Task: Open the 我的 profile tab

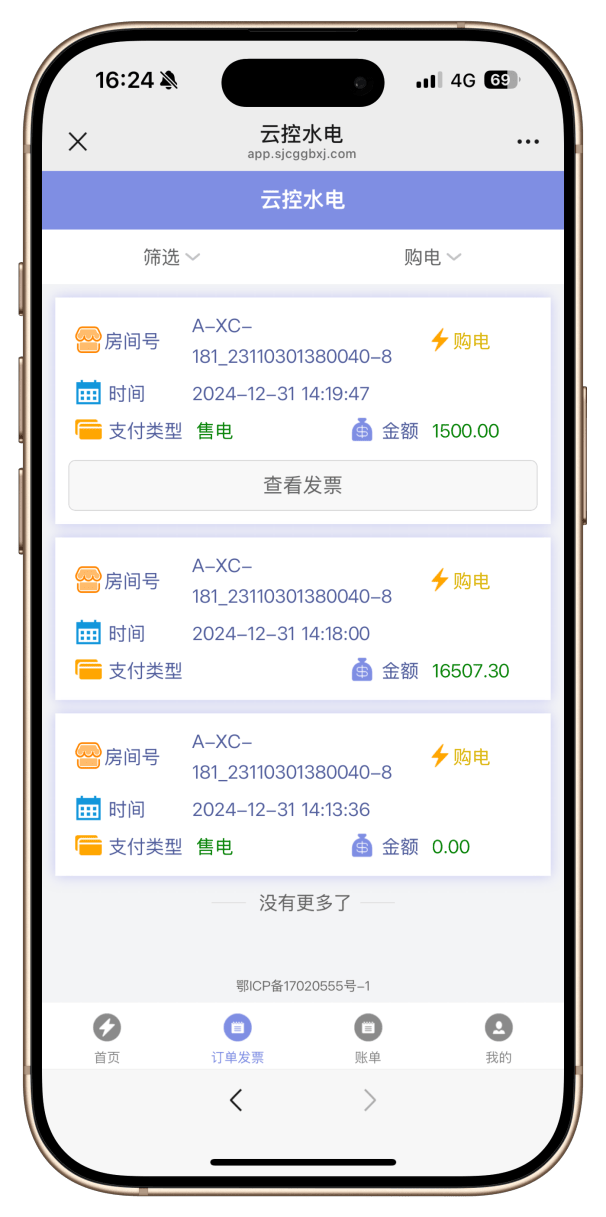Action: pos(498,1038)
